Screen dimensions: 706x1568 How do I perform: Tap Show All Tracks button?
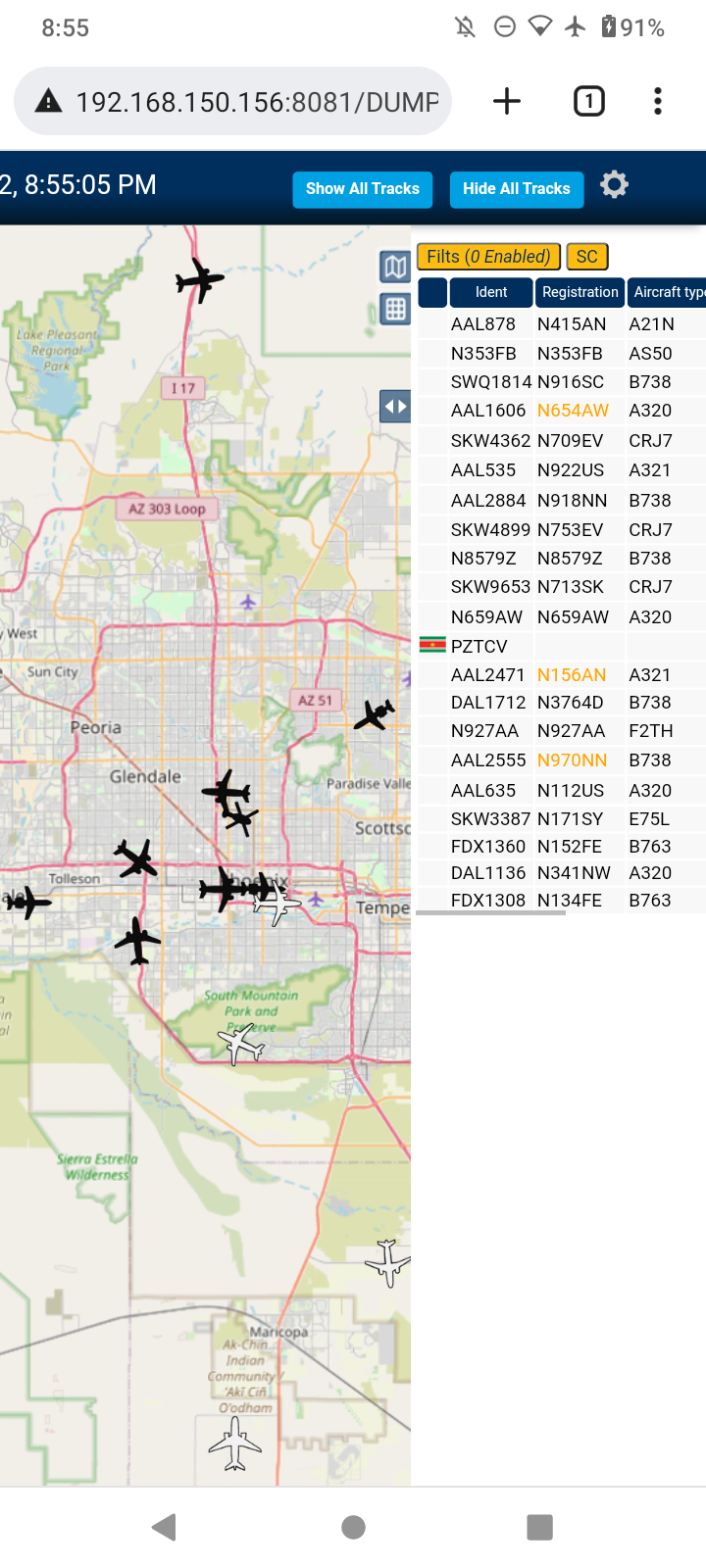click(x=363, y=189)
